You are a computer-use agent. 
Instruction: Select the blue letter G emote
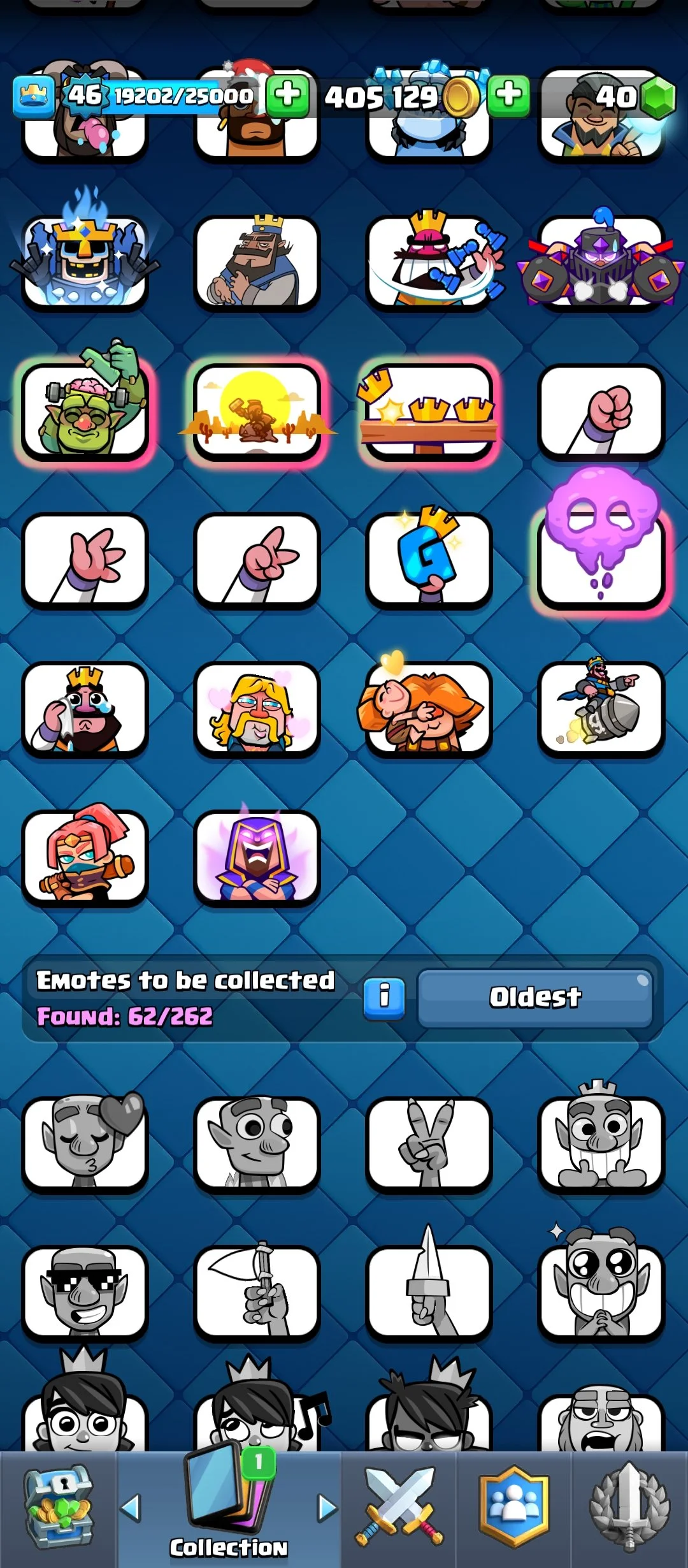coord(429,560)
